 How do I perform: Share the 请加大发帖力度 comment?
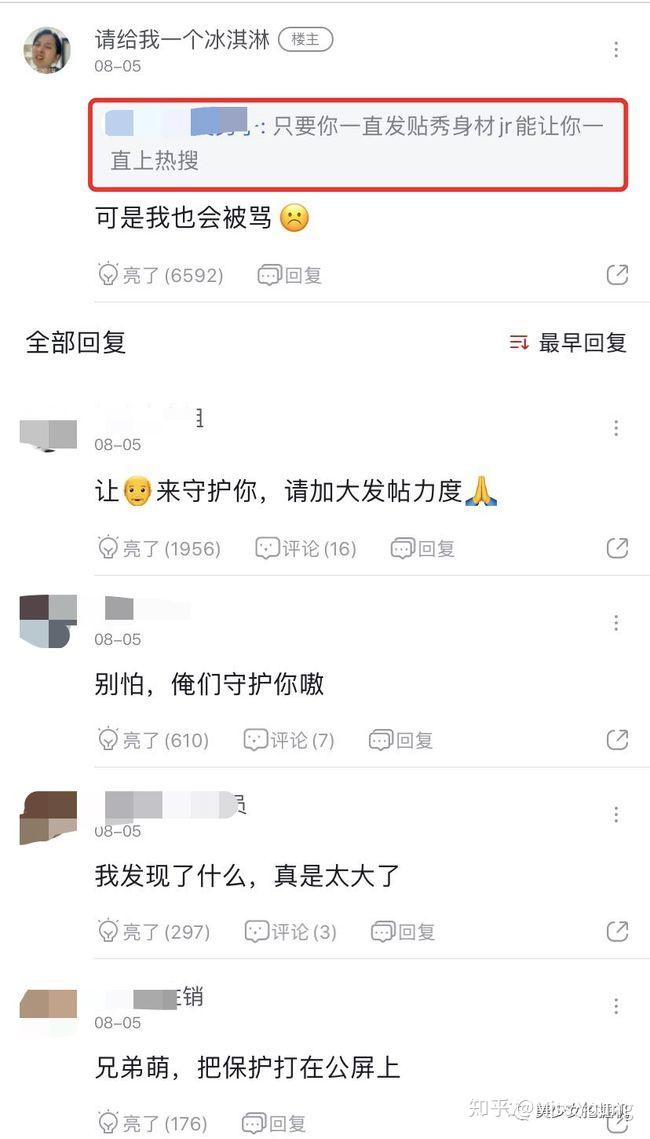tap(617, 548)
